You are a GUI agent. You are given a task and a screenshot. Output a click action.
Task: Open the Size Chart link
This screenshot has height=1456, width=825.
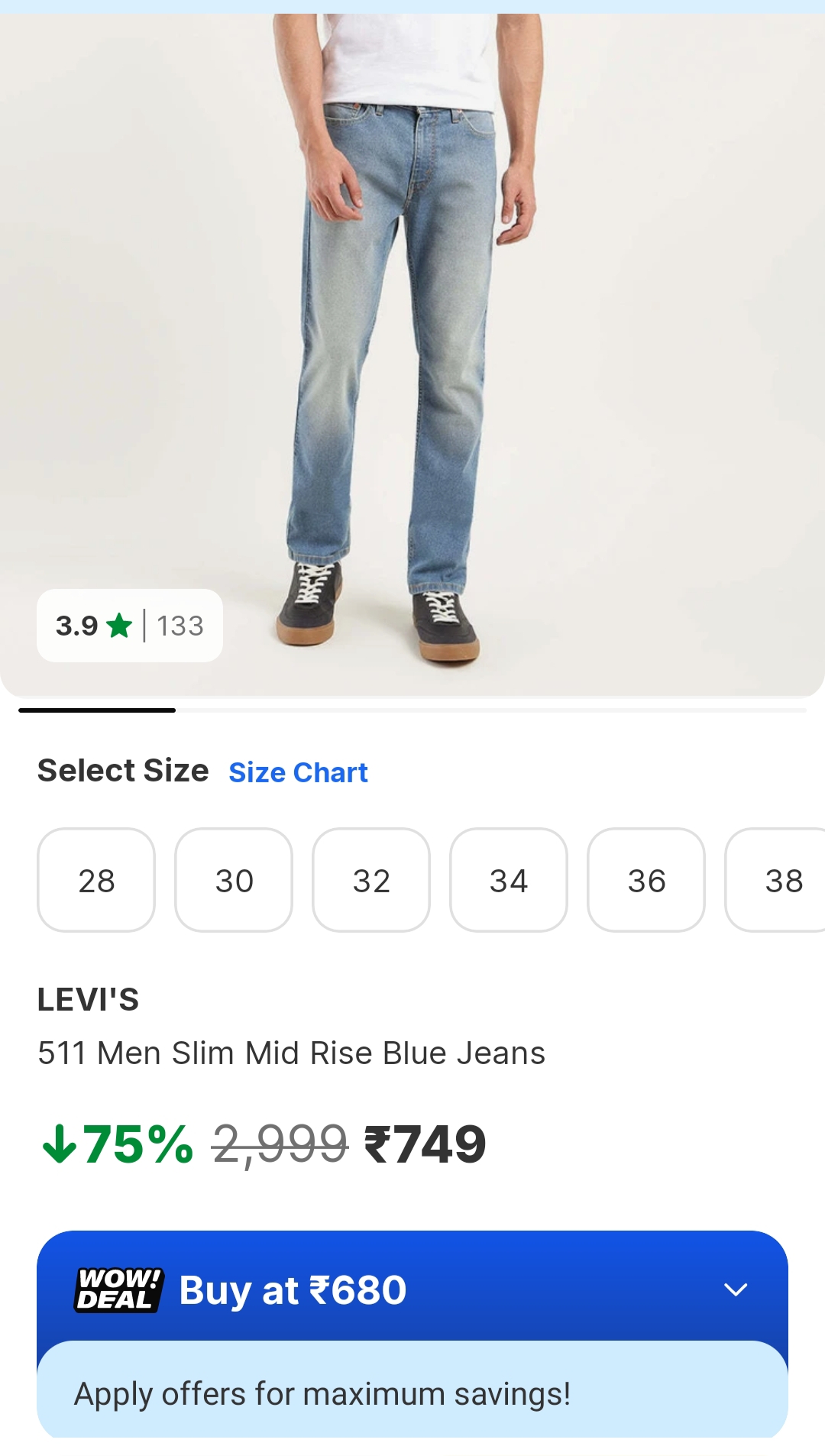pyautogui.click(x=298, y=772)
